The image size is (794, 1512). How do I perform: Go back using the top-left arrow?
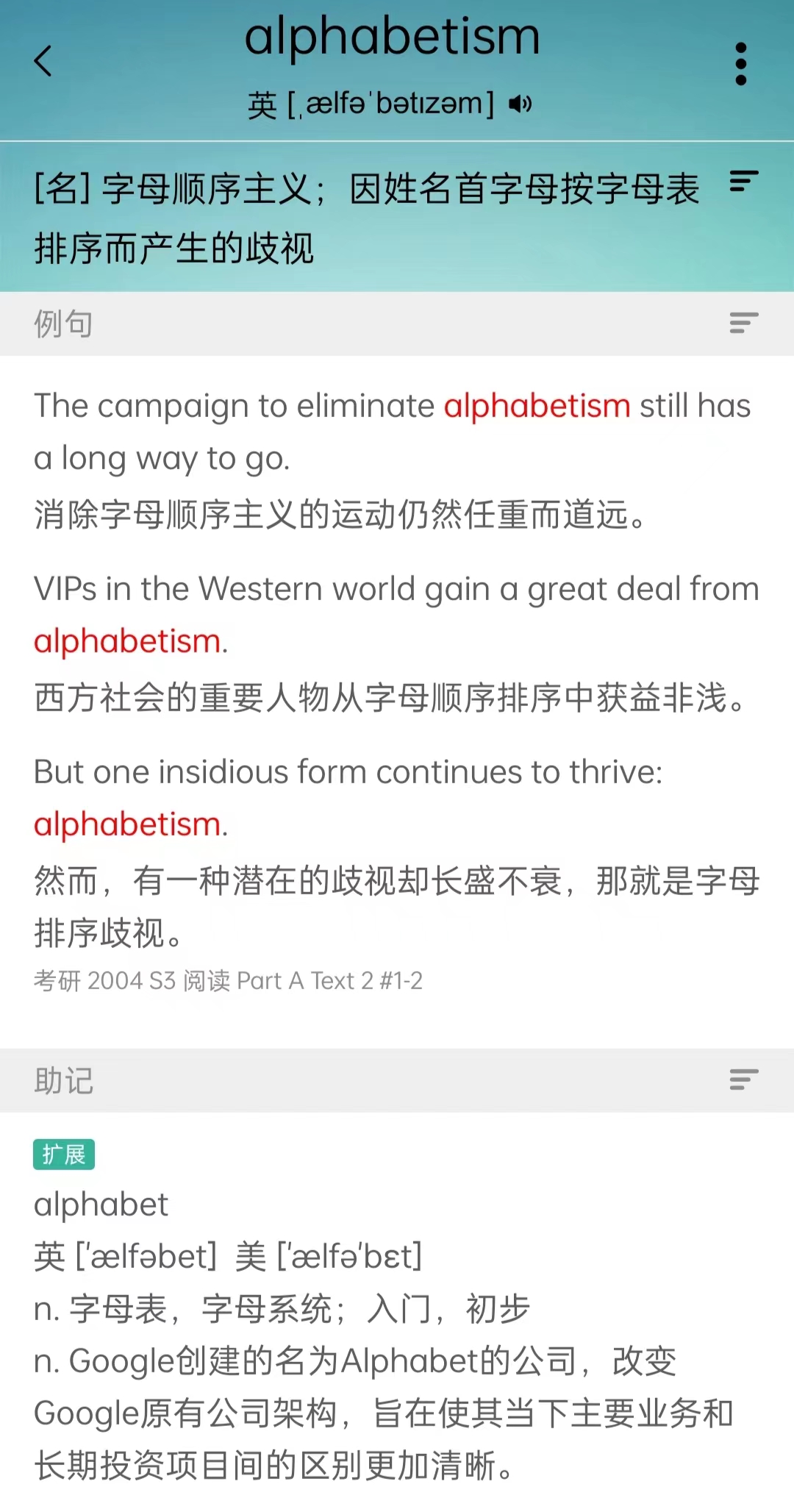click(x=43, y=61)
